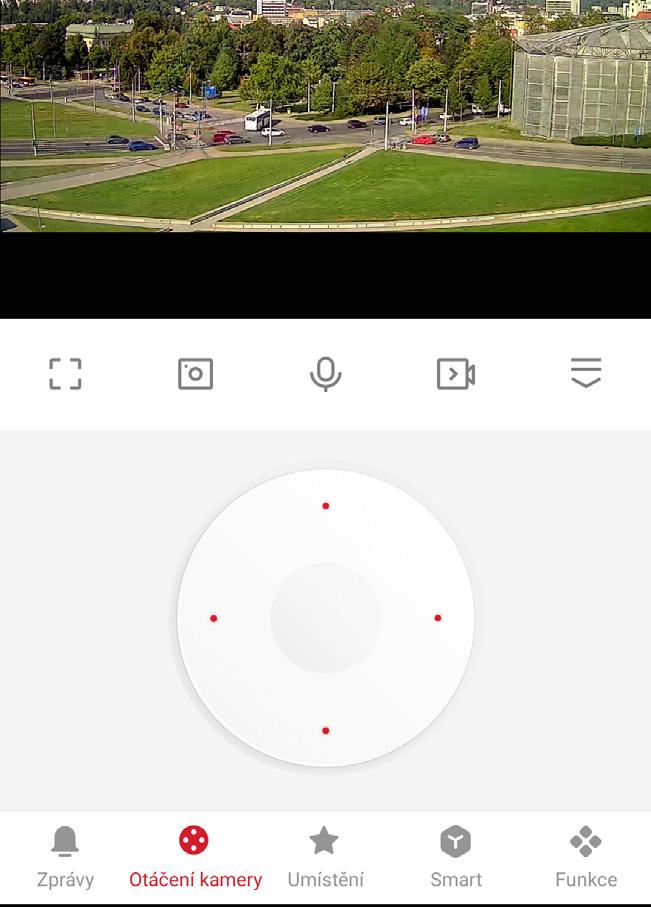Viewport: 651px width, 907px height.
Task: Rotate the camera to the left
Action: (x=214, y=618)
